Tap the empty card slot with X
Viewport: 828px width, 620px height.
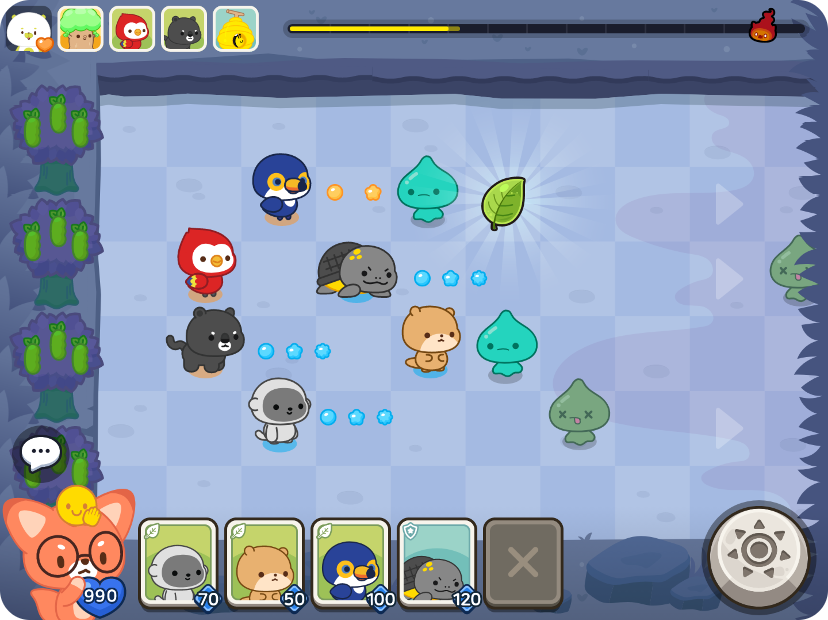tap(523, 561)
